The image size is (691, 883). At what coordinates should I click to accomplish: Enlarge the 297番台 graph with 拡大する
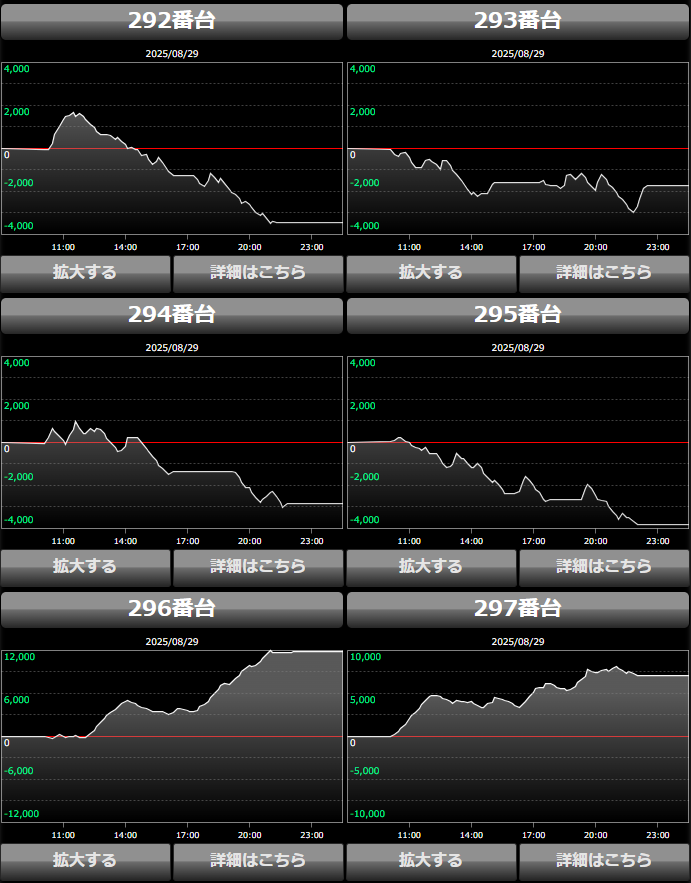(x=431, y=860)
